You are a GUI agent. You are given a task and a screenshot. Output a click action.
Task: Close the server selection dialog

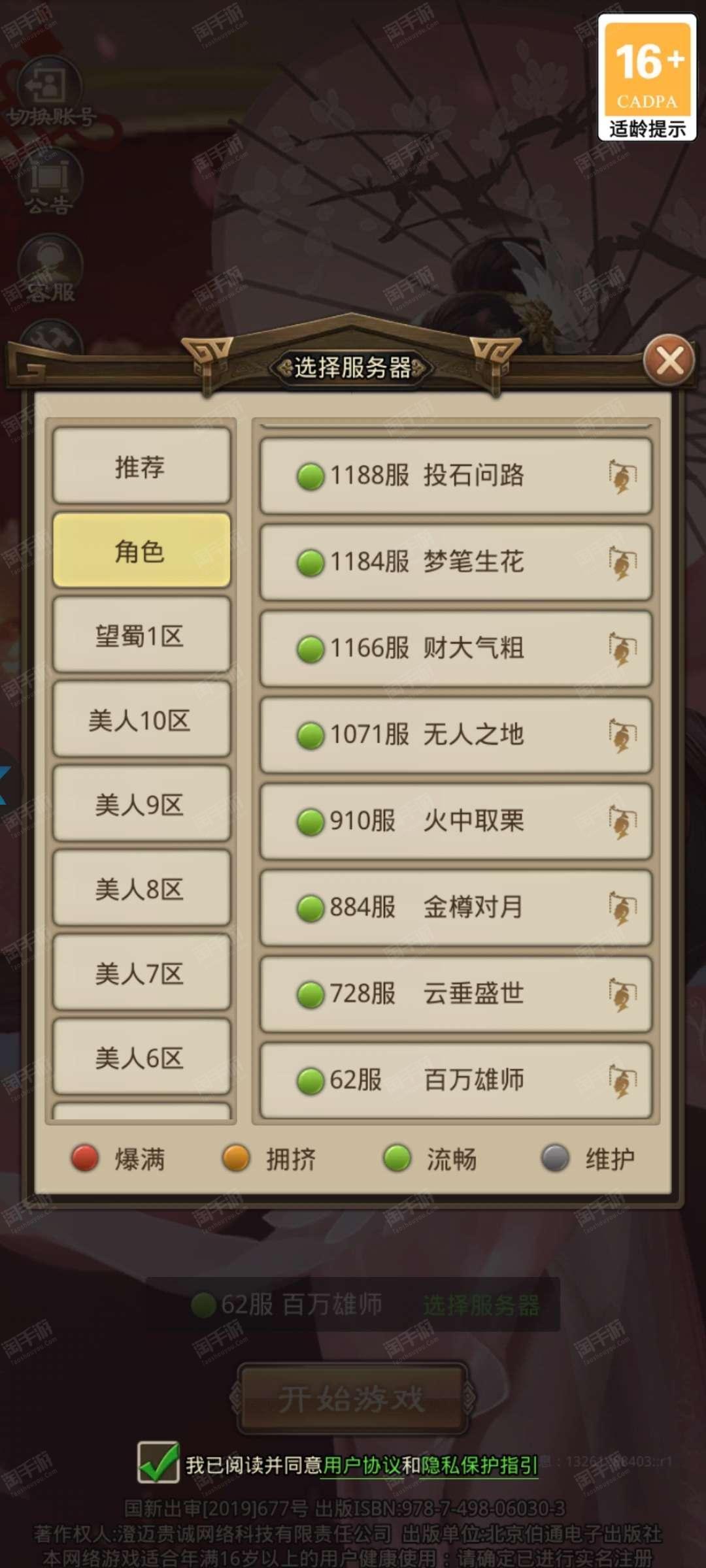click(x=669, y=360)
